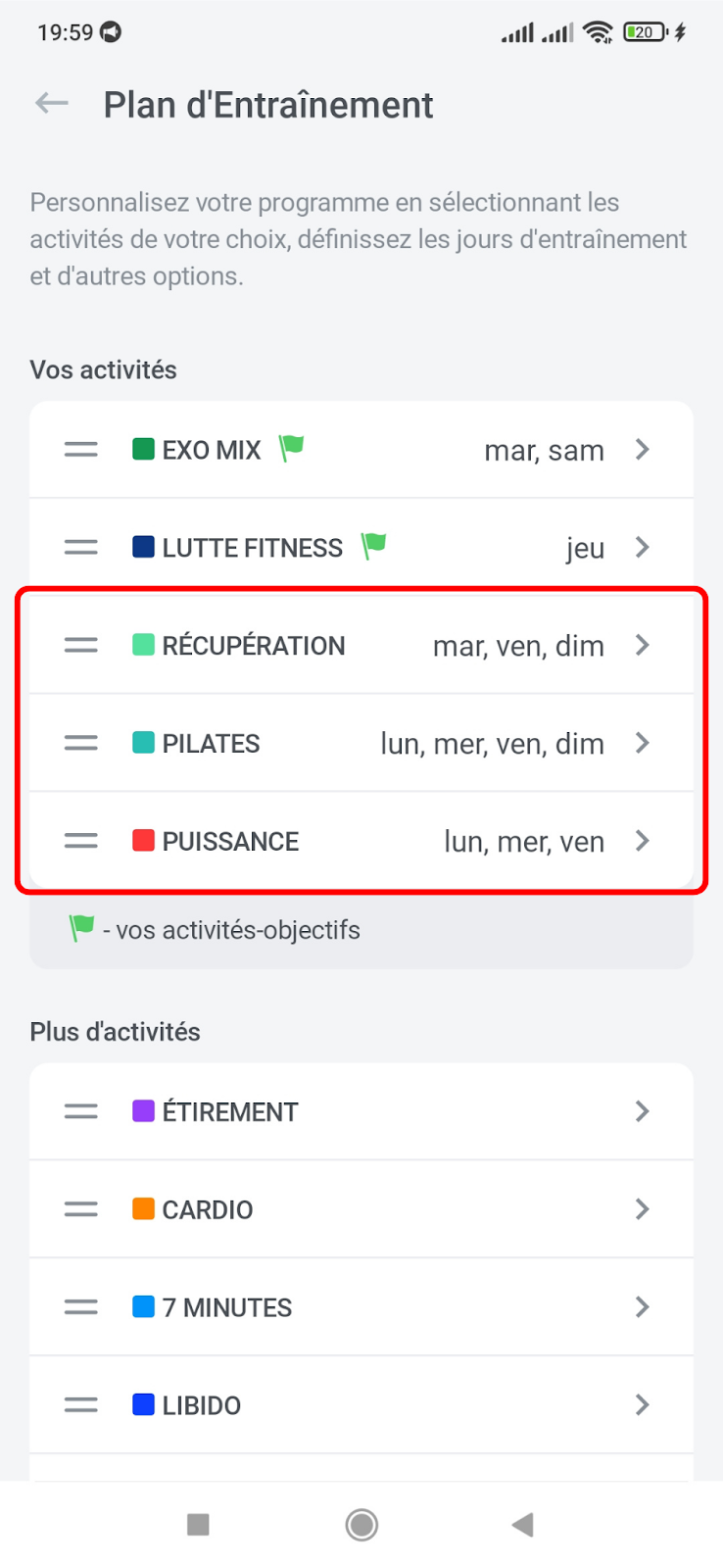Screen dimensions: 723x1568
Task: Open the 7 MINUTES activity
Action: [x=361, y=1307]
